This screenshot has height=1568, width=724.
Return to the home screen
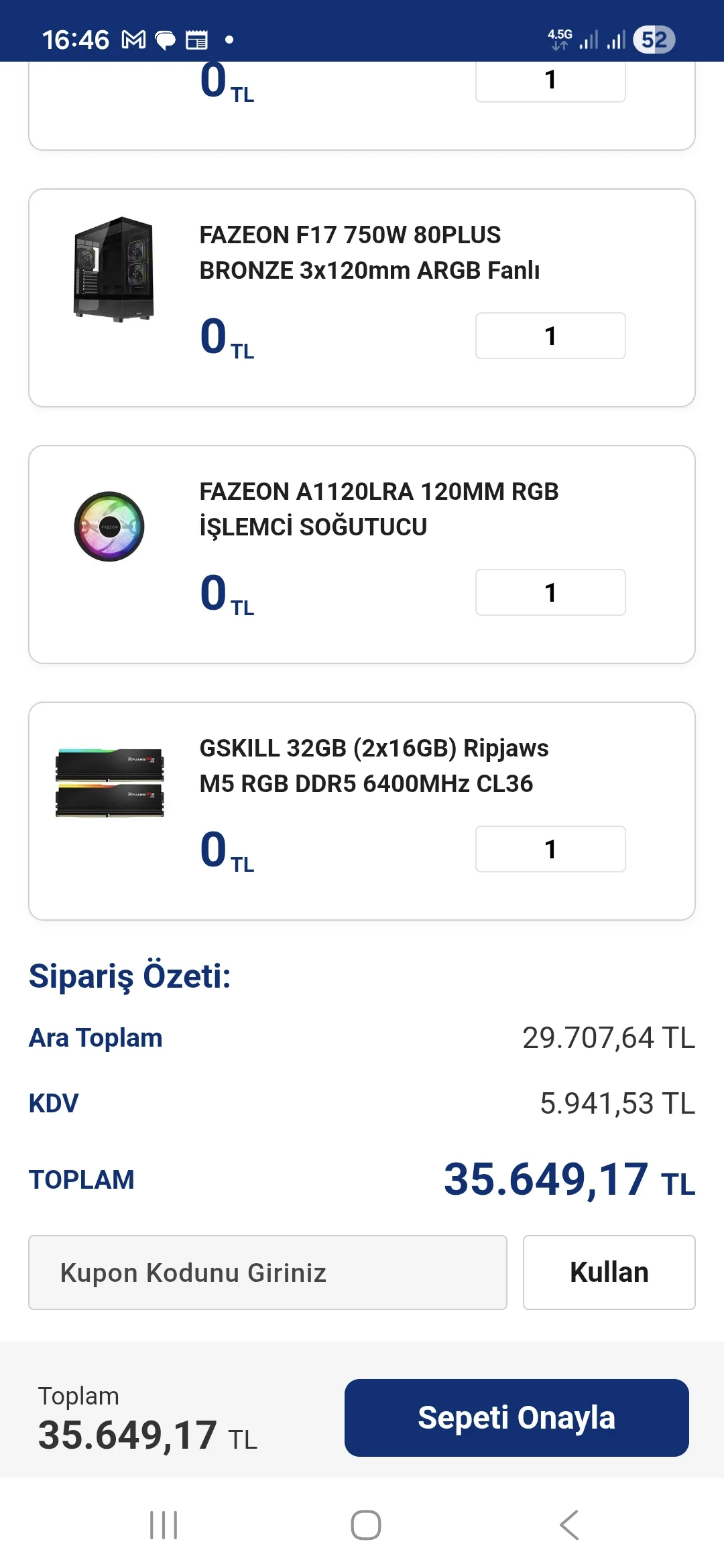366,1525
